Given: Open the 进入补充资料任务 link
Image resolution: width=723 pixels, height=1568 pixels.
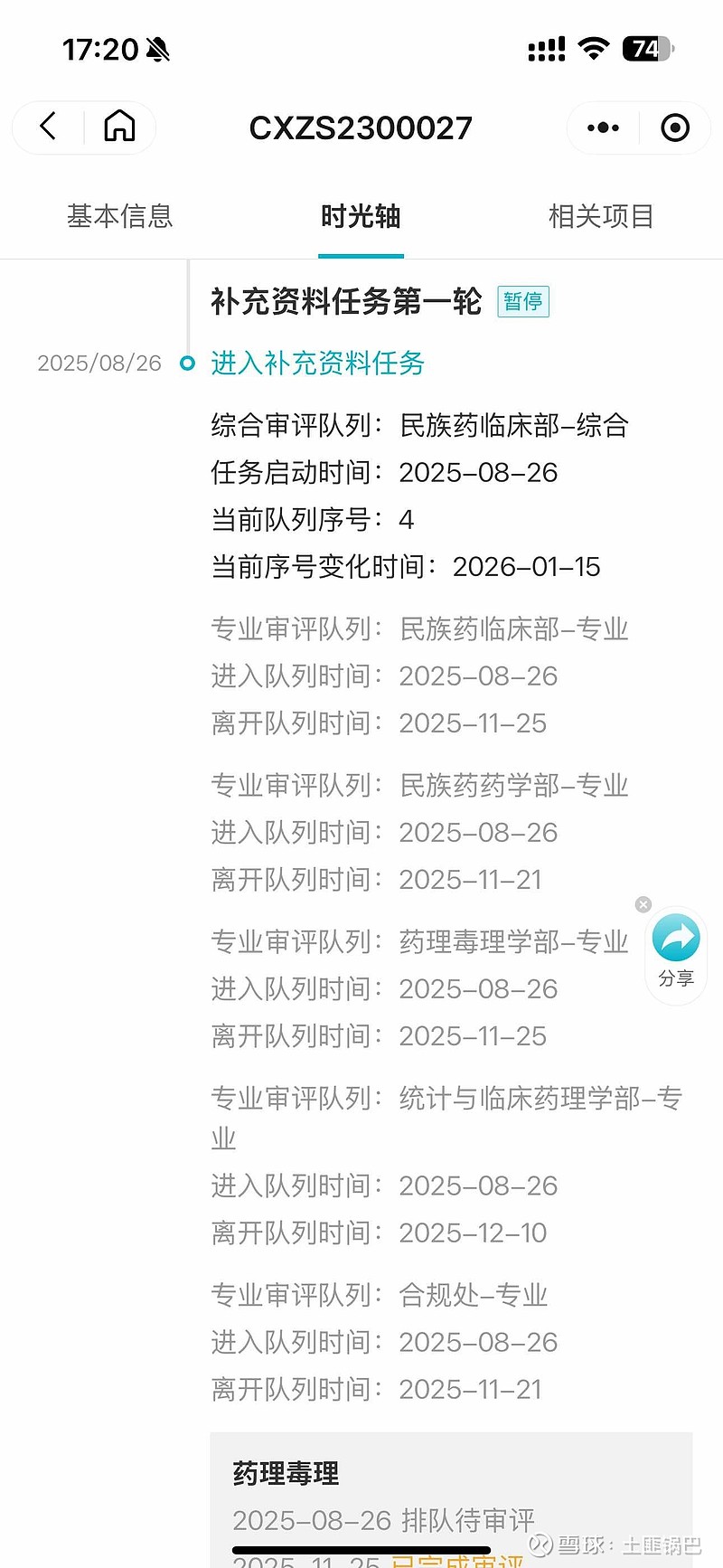Looking at the screenshot, I should [x=317, y=363].
